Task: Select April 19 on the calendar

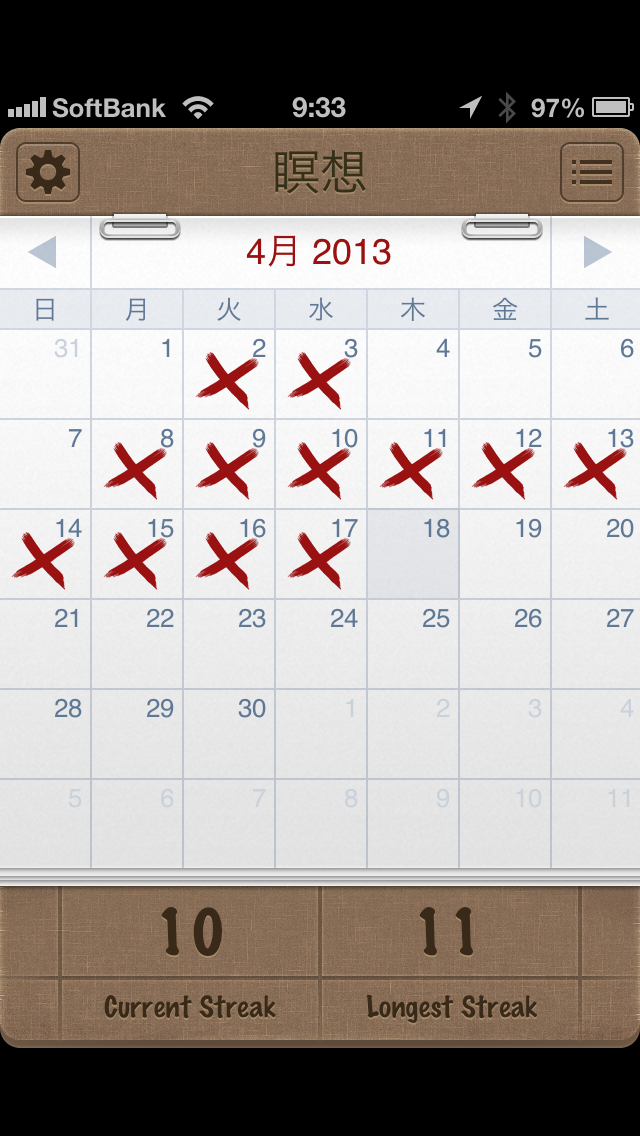Action: tap(505, 554)
